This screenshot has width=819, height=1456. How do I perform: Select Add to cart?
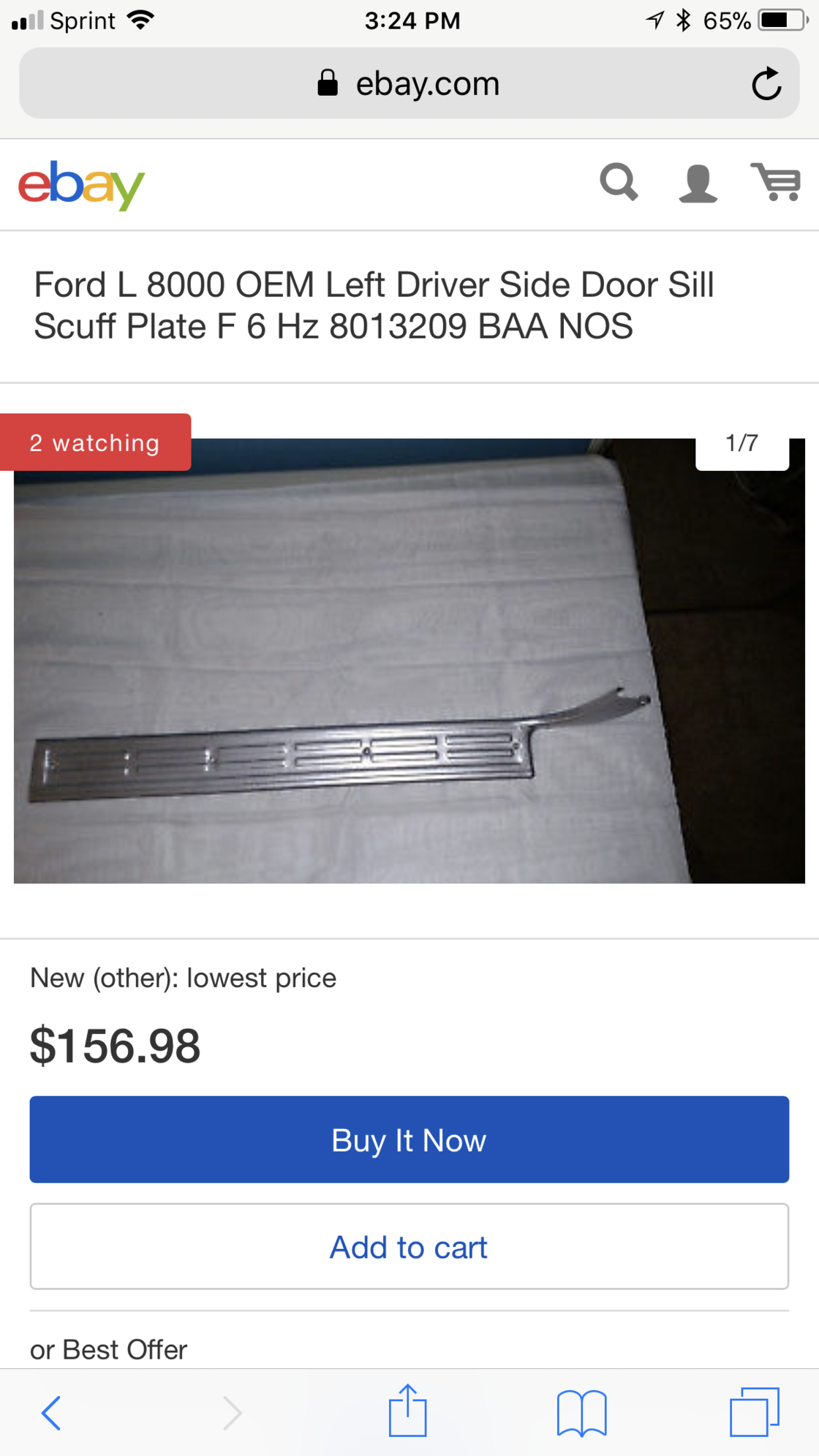tap(408, 1247)
